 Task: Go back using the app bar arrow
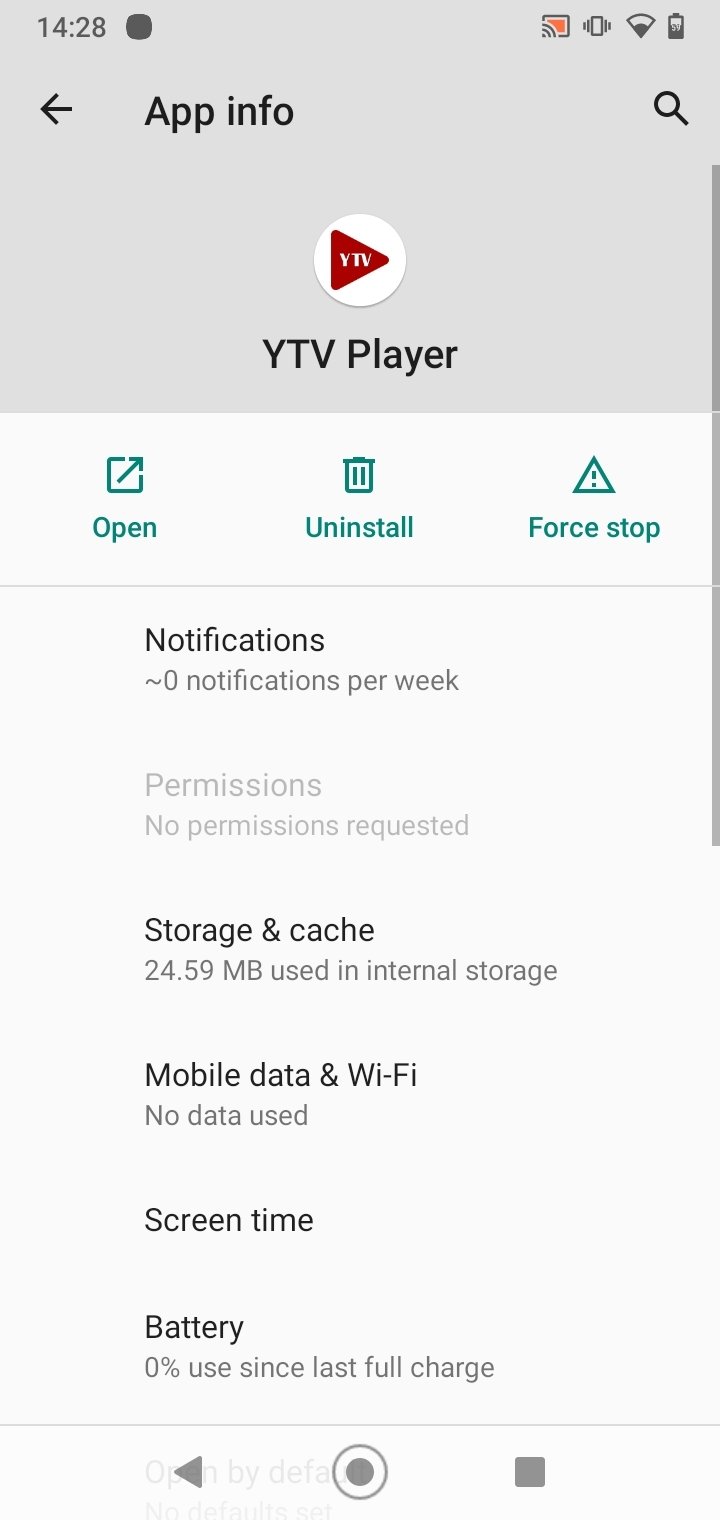tap(57, 110)
